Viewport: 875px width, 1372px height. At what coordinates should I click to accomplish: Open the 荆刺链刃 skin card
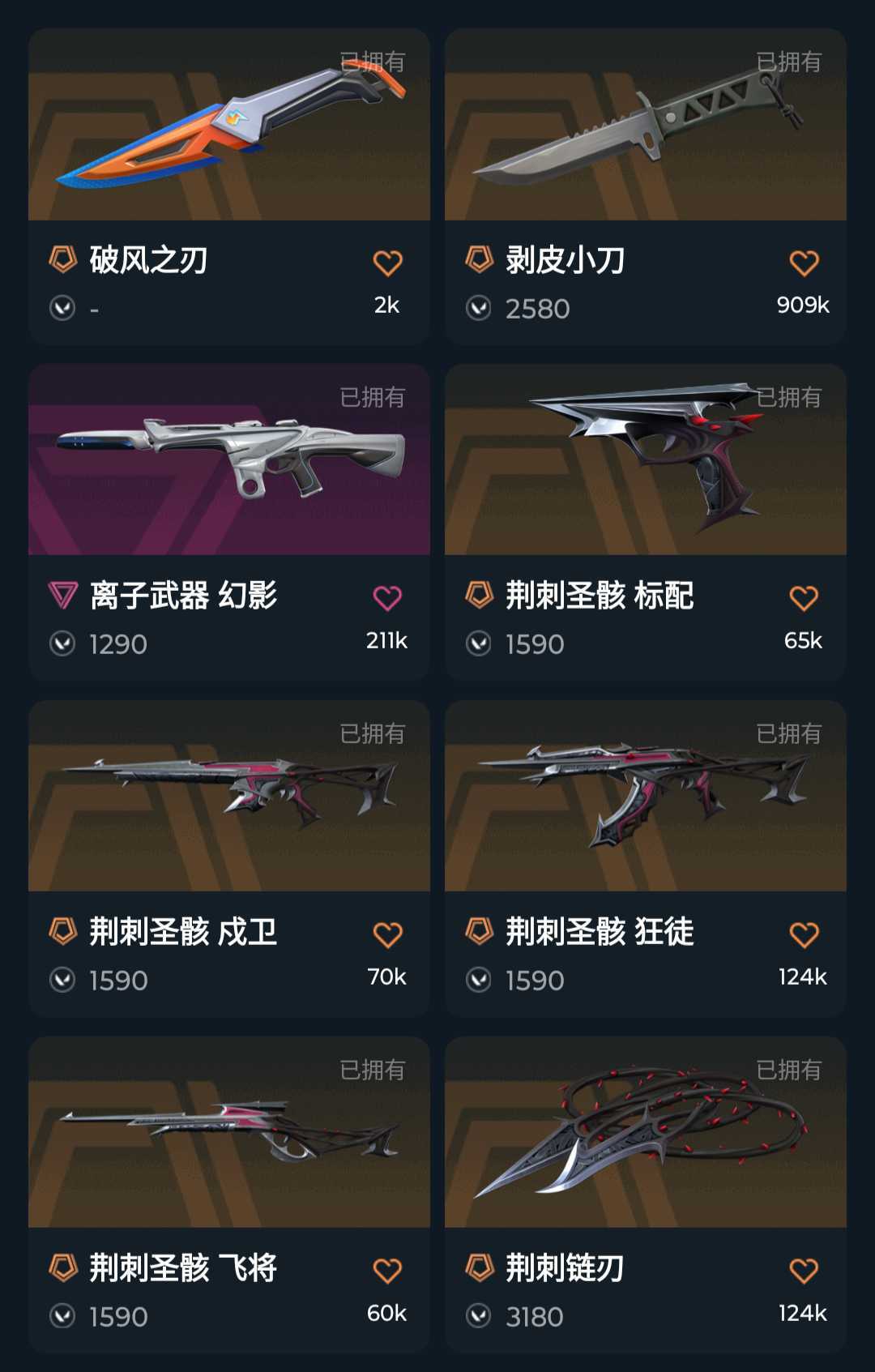(645, 1133)
